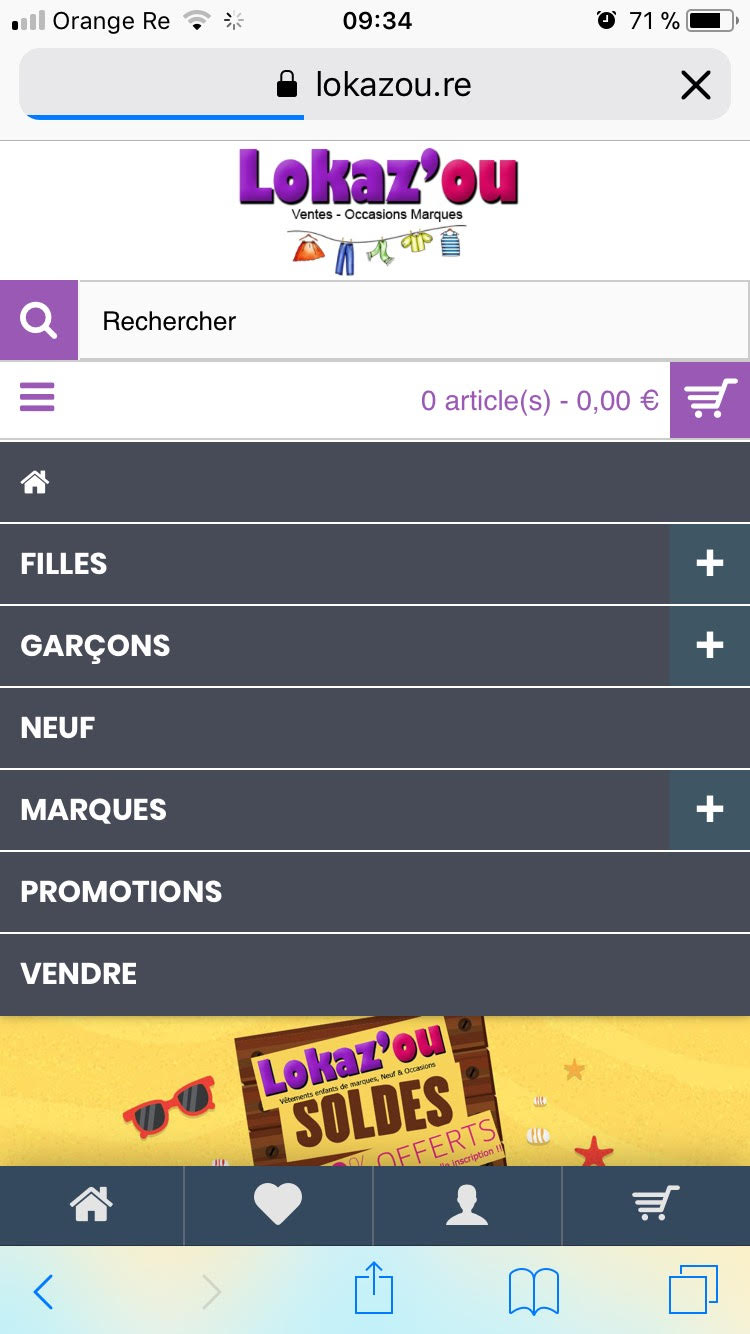Image resolution: width=750 pixels, height=1334 pixels.
Task: Expand the GARÇONS submenu
Action: (x=709, y=646)
